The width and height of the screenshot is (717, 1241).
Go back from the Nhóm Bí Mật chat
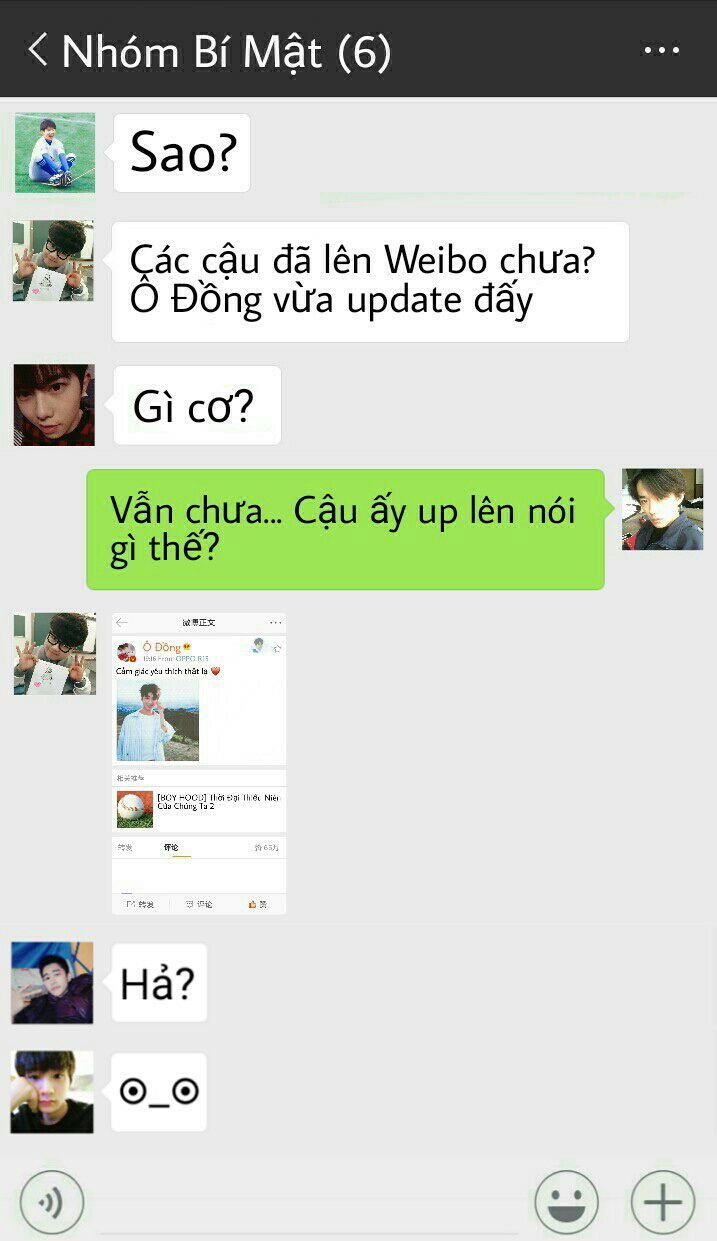[37, 49]
